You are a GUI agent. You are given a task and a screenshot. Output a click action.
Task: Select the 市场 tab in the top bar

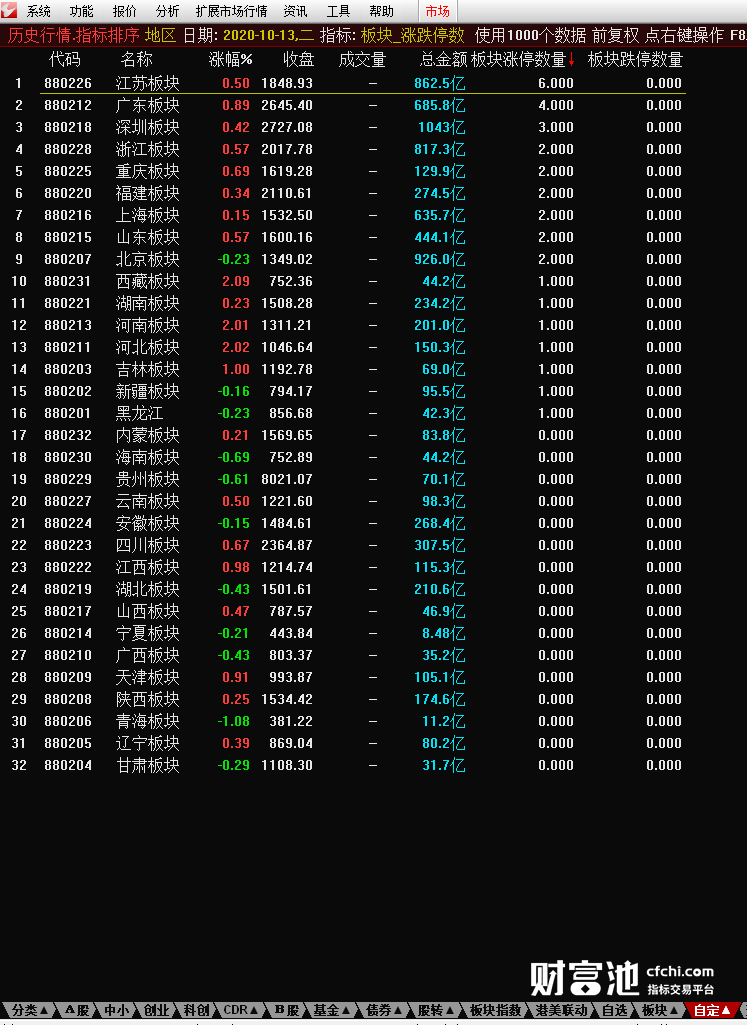pos(437,11)
